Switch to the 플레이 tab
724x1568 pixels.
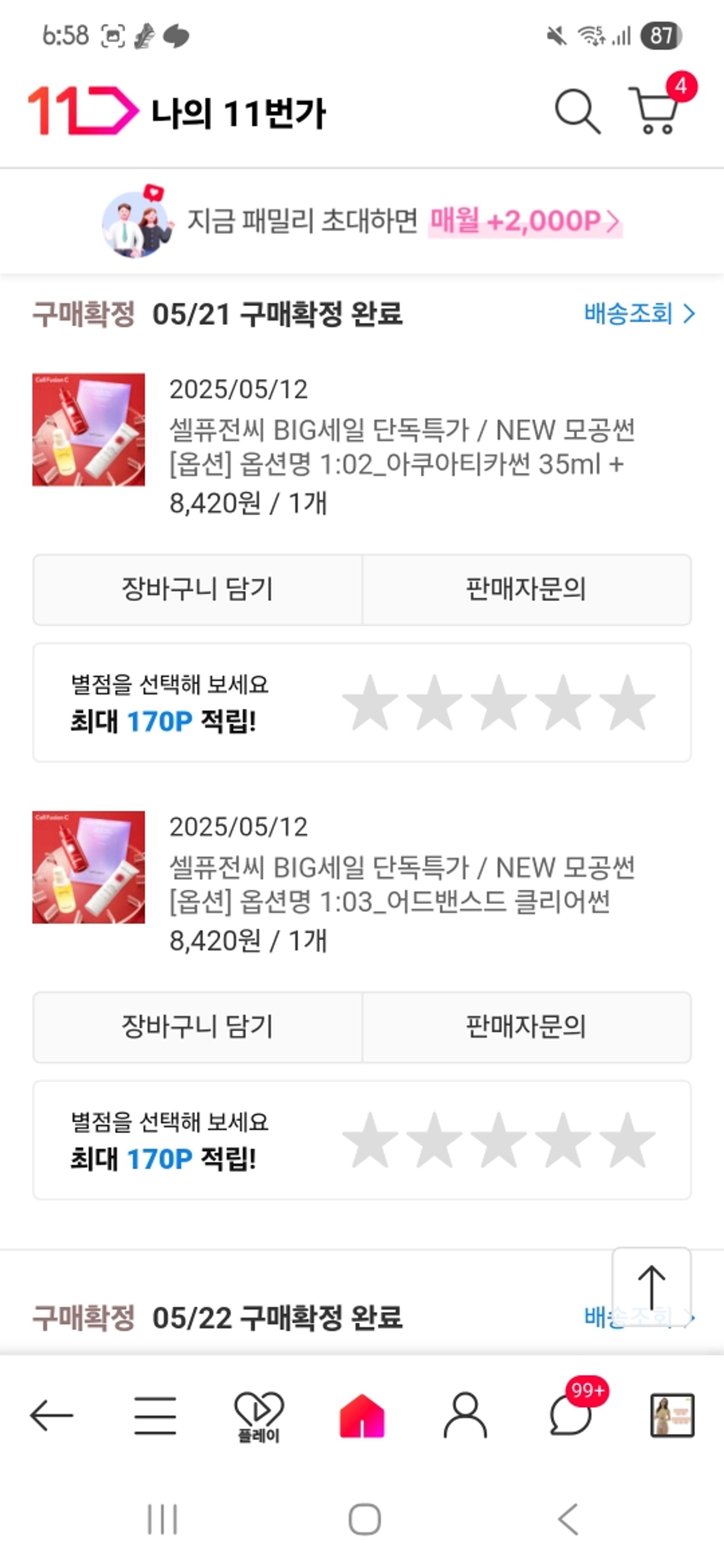click(x=259, y=1416)
